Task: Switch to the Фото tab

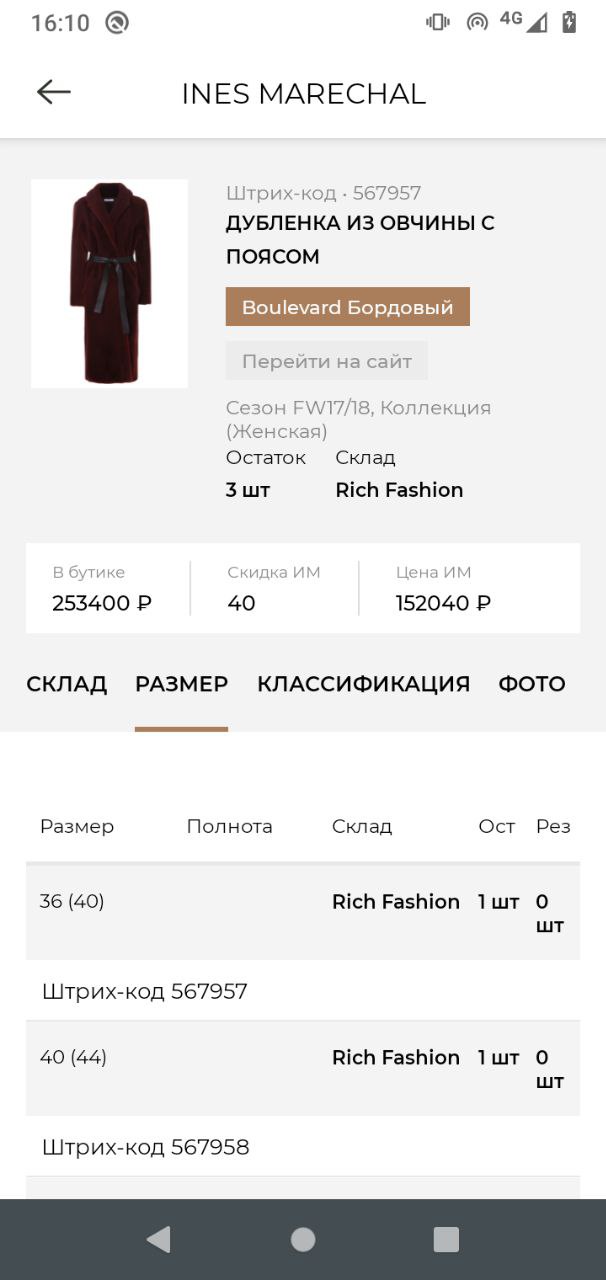Action: point(532,684)
